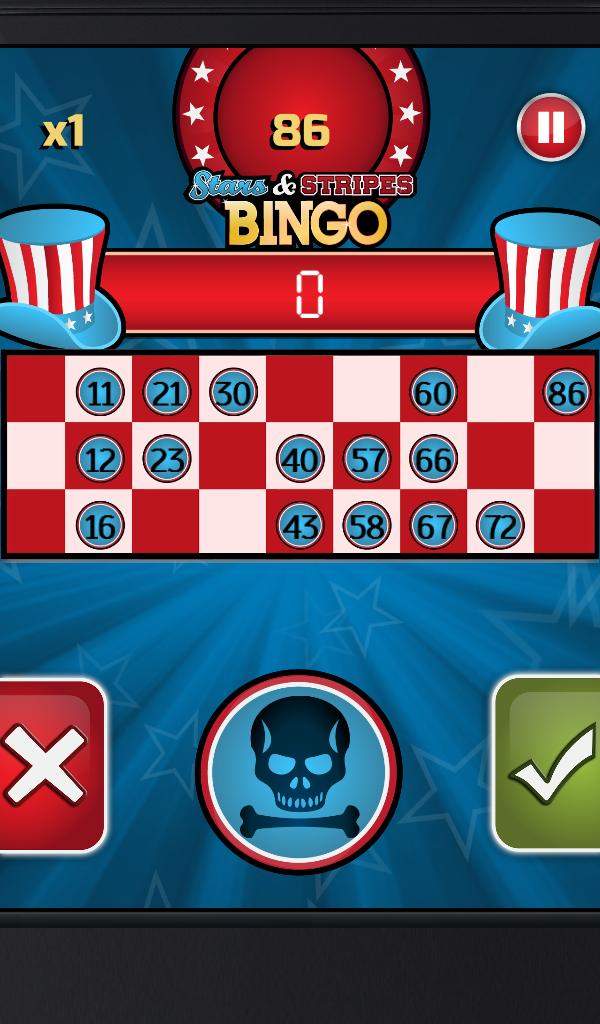Screen dimensions: 600x1024
Task: Mark number 60 on the card
Action: (433, 393)
